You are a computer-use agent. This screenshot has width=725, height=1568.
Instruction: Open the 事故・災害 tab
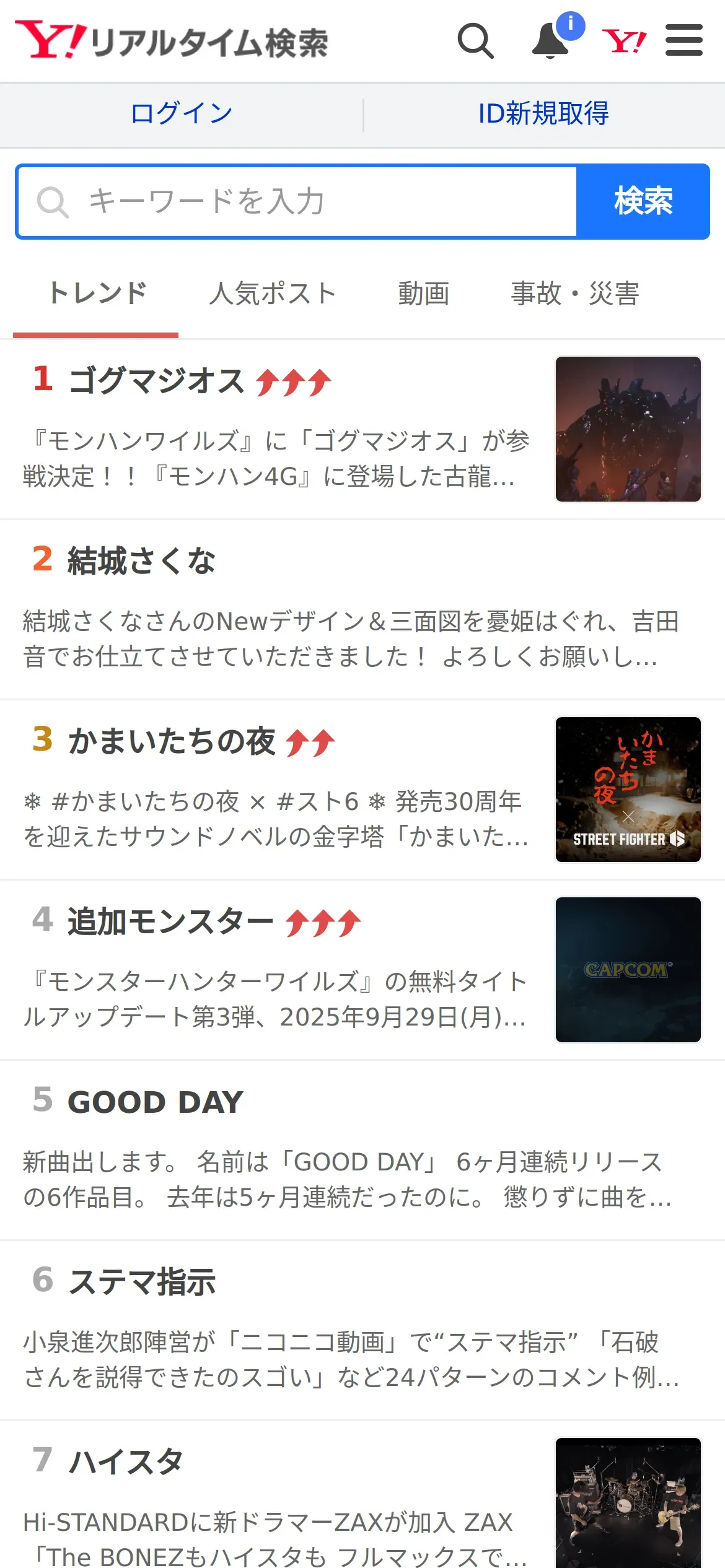(574, 294)
